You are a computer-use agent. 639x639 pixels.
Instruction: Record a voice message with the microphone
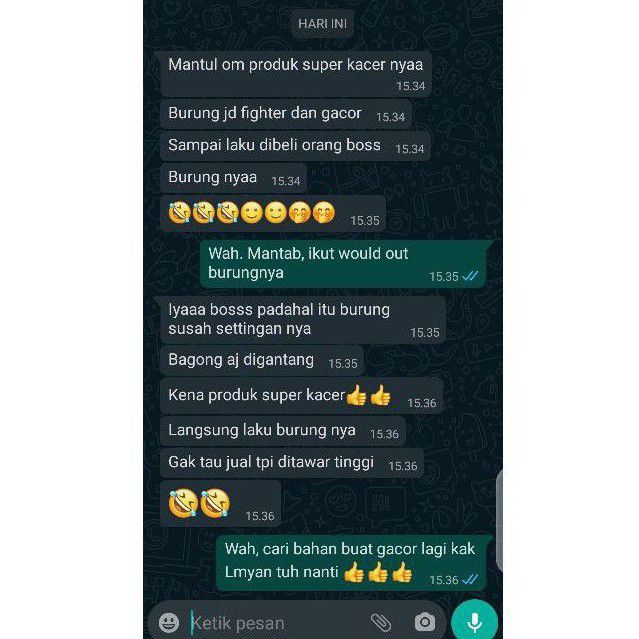click(x=474, y=622)
